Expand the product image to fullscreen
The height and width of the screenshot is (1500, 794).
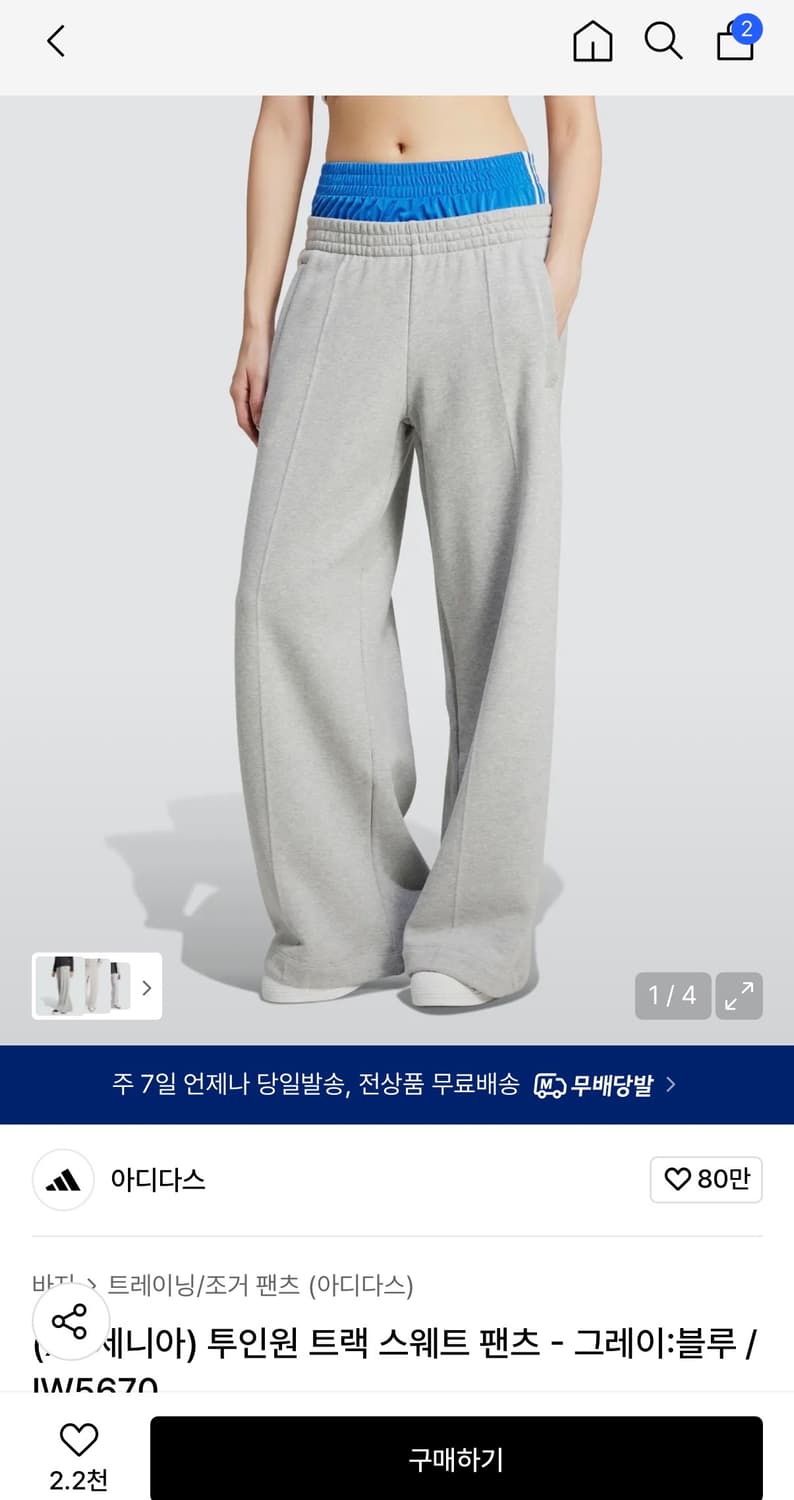(x=739, y=996)
